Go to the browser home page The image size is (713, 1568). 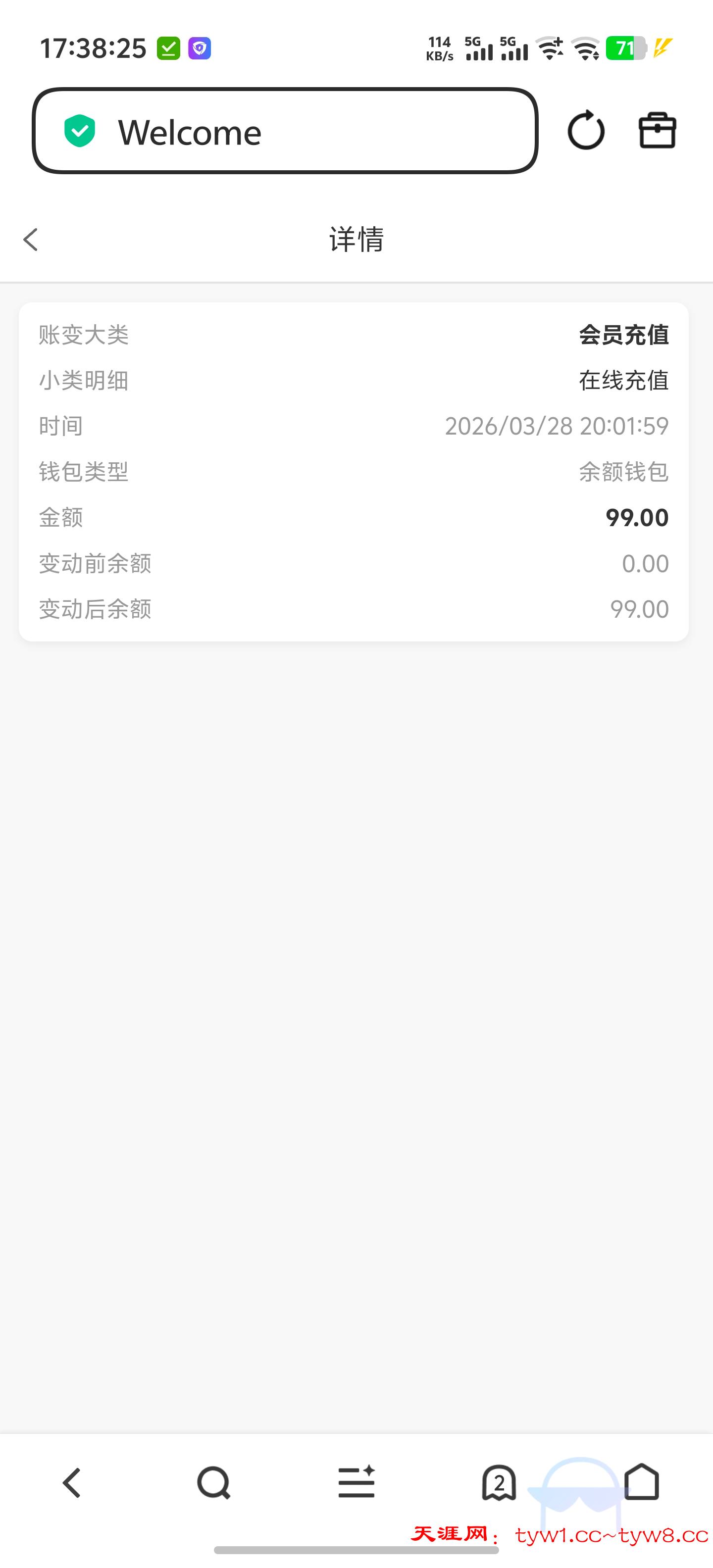click(642, 1483)
